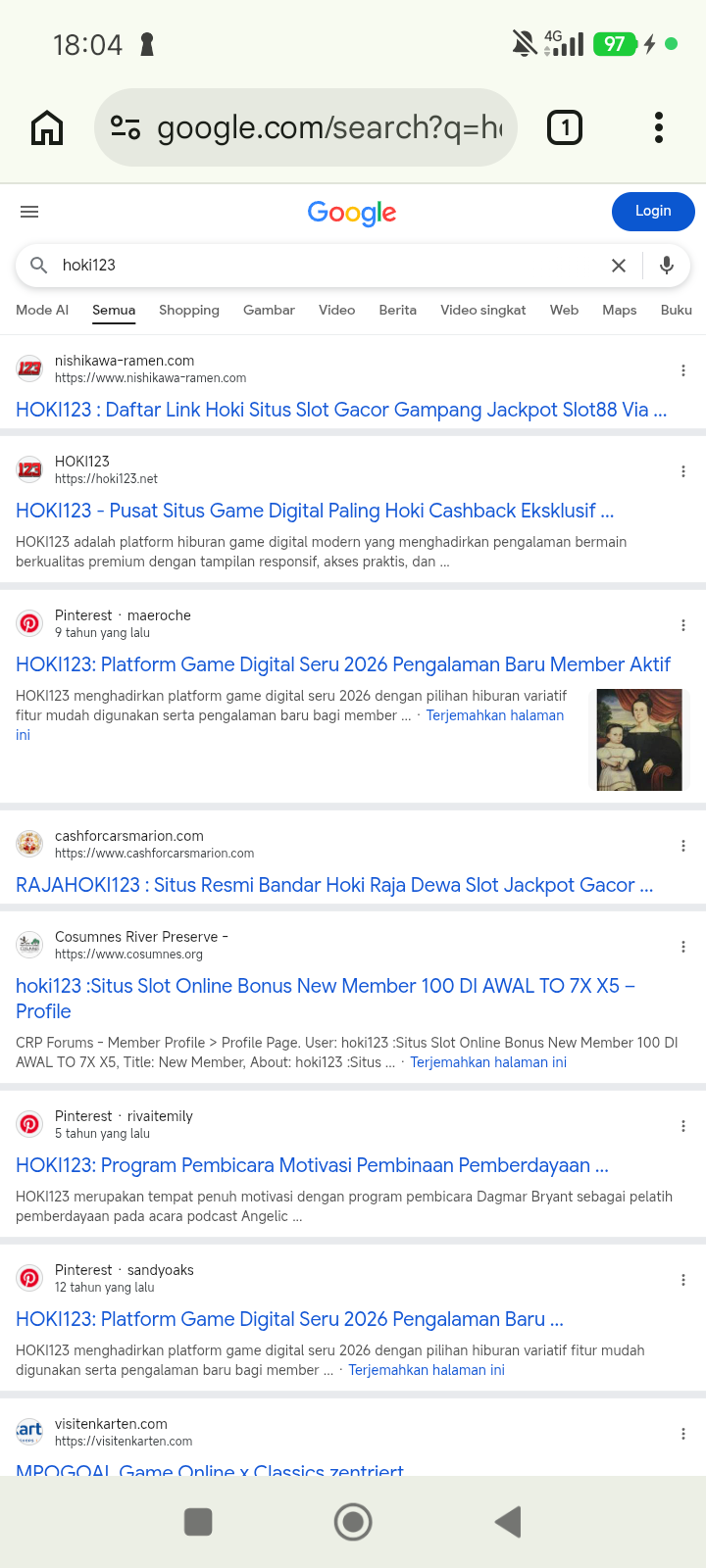The width and height of the screenshot is (706, 1568).
Task: Open the RAJAHOKI123 search result
Action: pos(334,885)
